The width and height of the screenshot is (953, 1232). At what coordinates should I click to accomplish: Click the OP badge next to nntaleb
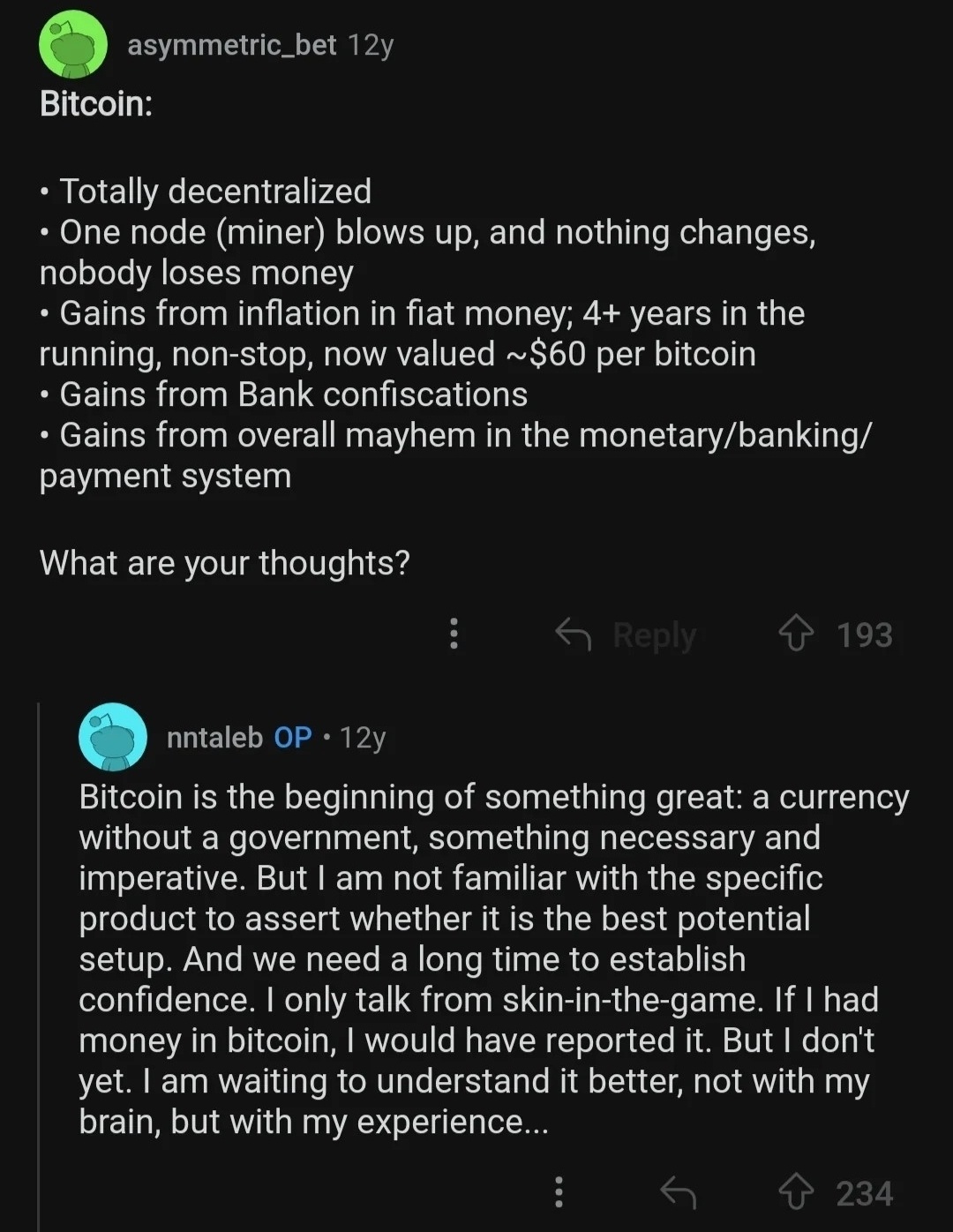point(291,737)
